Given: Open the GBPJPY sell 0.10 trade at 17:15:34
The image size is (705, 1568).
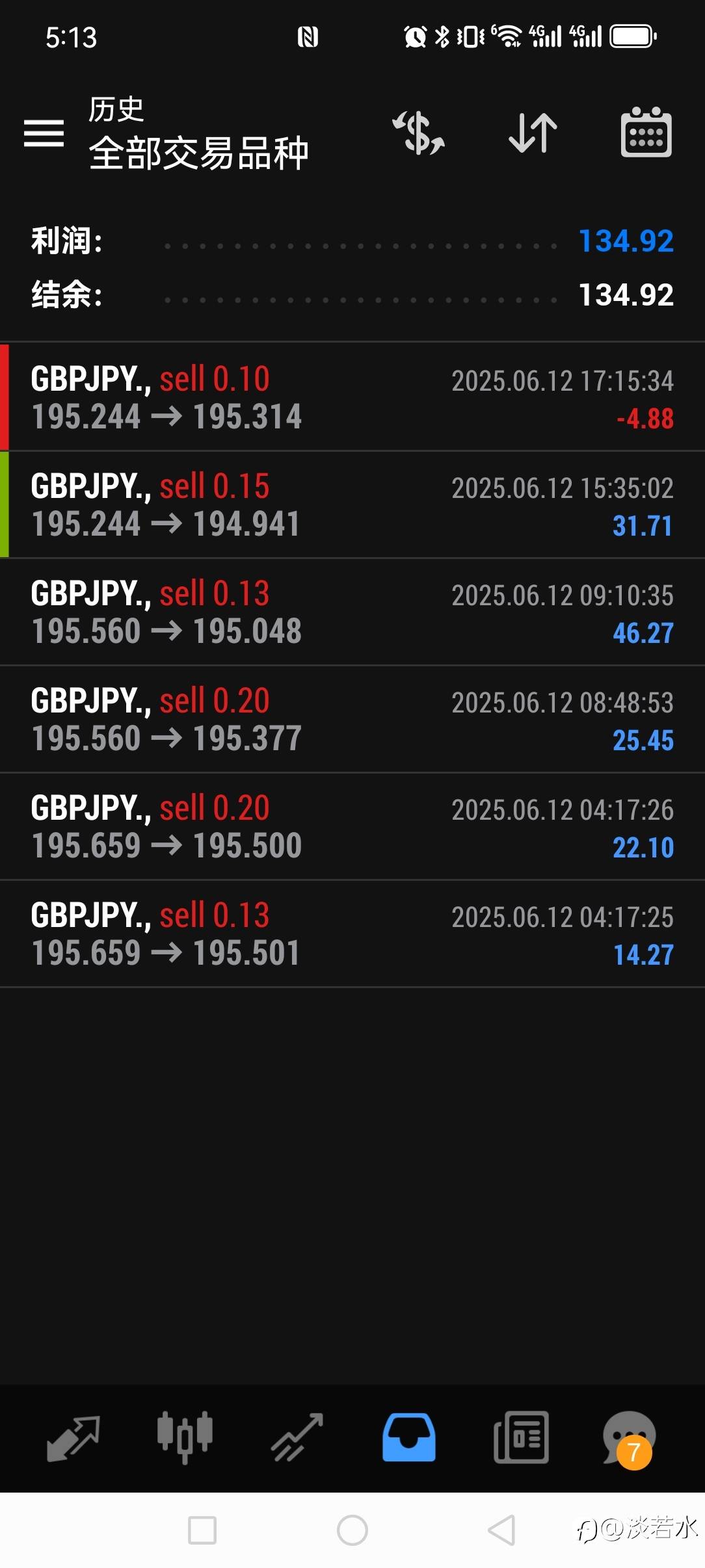Looking at the screenshot, I should pyautogui.click(x=352, y=397).
